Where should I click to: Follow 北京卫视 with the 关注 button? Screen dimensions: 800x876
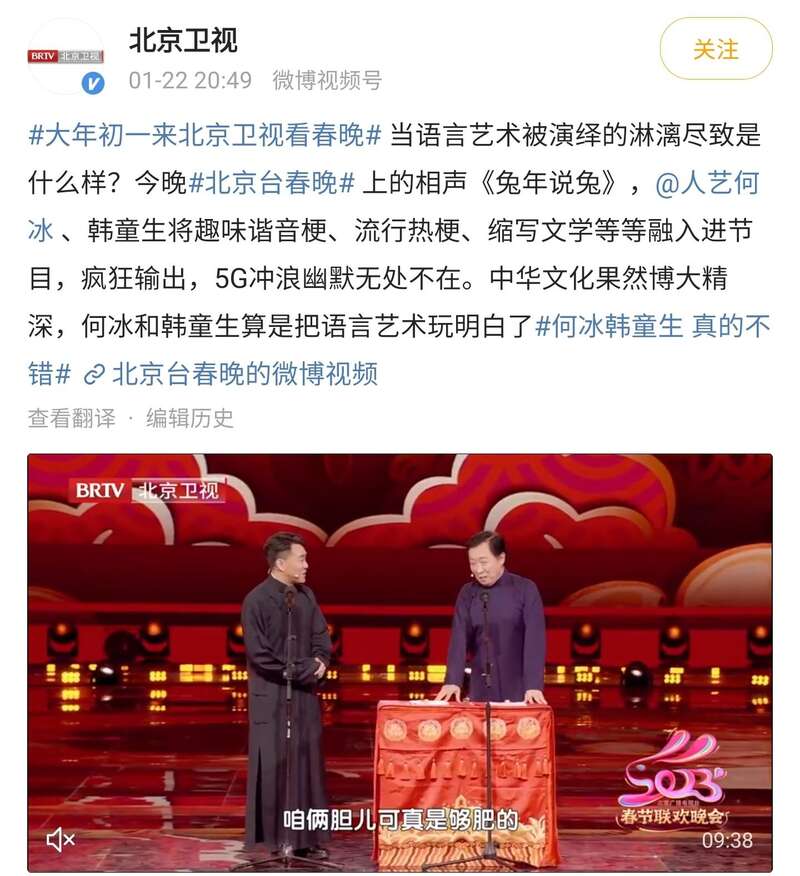click(715, 49)
